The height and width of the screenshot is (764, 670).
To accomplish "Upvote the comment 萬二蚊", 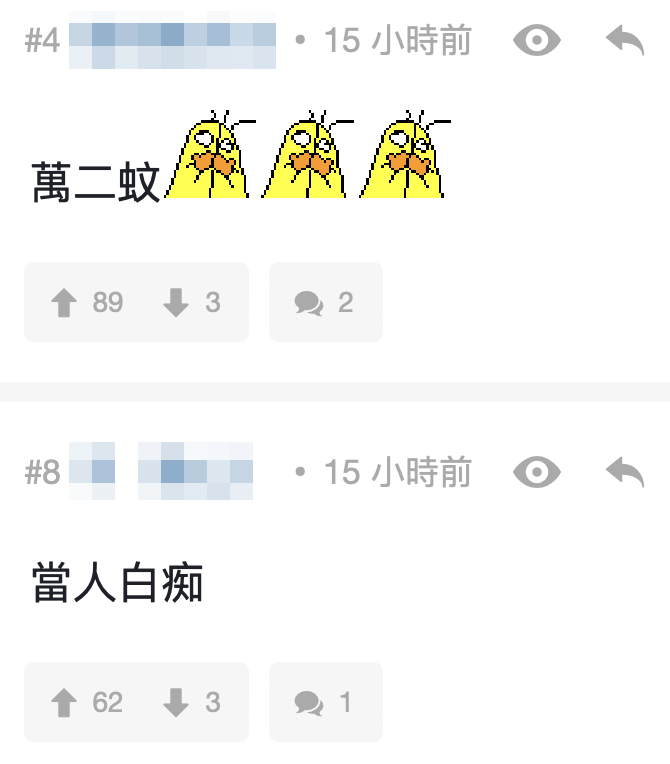I will 65,302.
